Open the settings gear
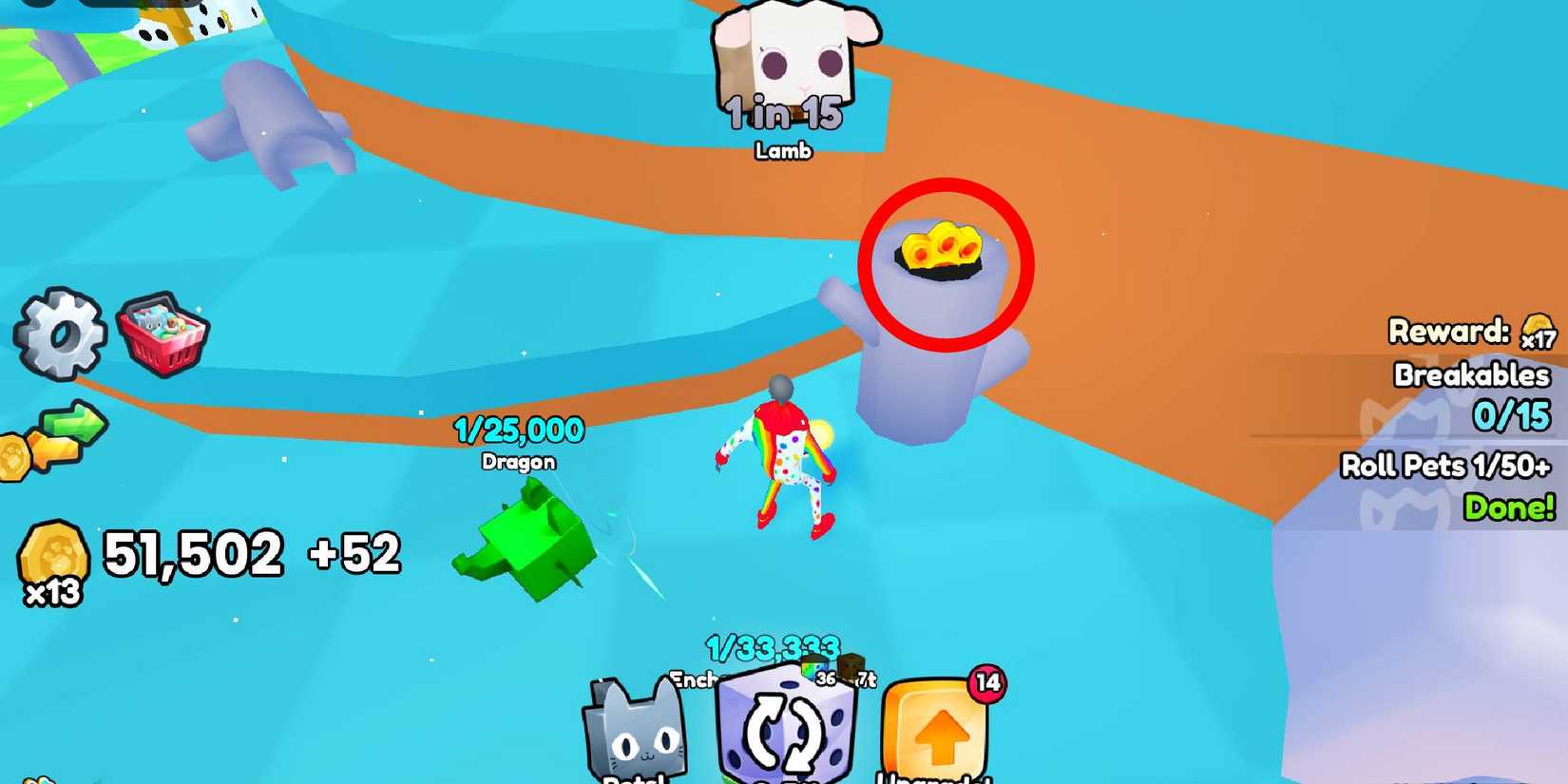The image size is (1568, 784). [59, 334]
